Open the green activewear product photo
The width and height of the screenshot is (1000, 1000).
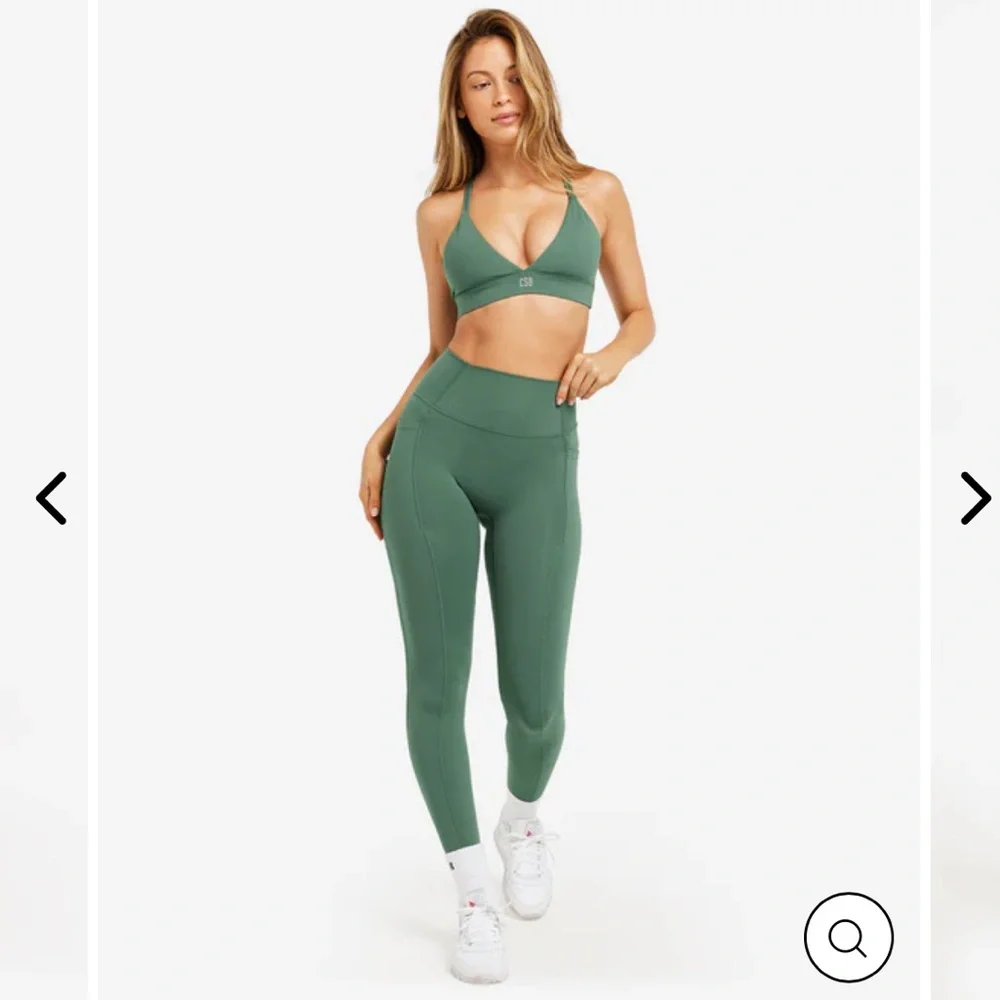coord(509,500)
